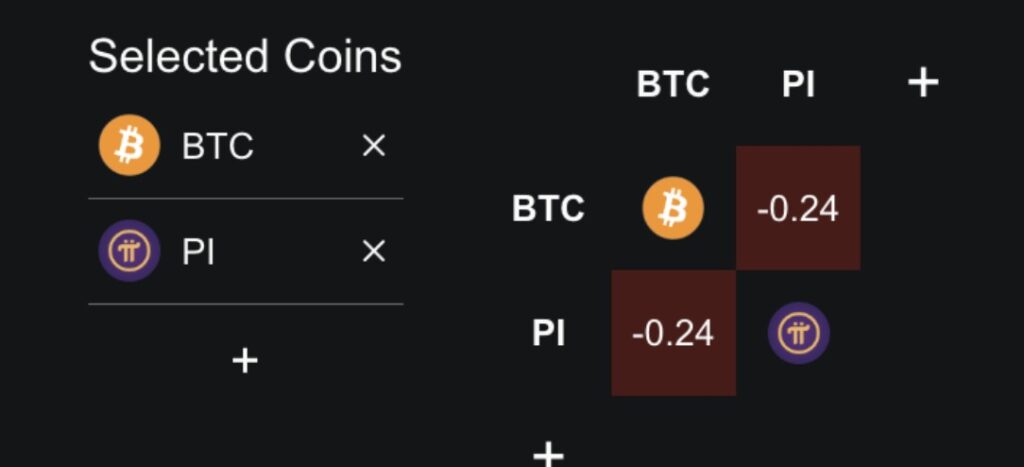
Task: Add a new row below the matrix
Action: tap(548, 454)
